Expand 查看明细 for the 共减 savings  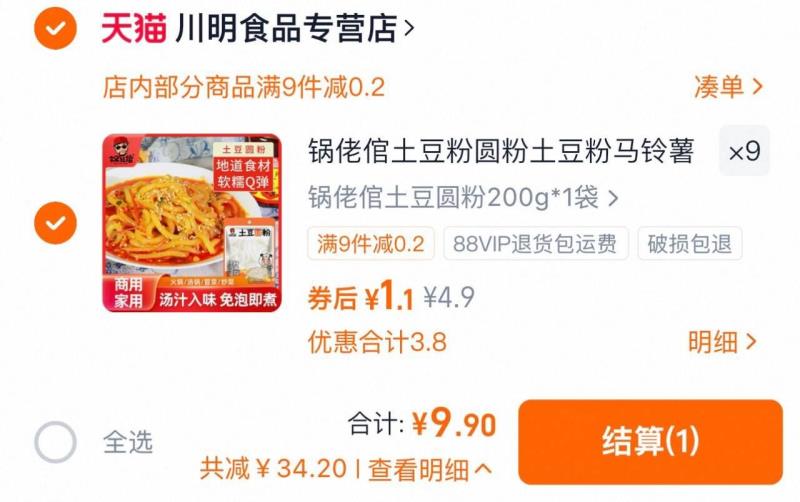click(x=430, y=468)
